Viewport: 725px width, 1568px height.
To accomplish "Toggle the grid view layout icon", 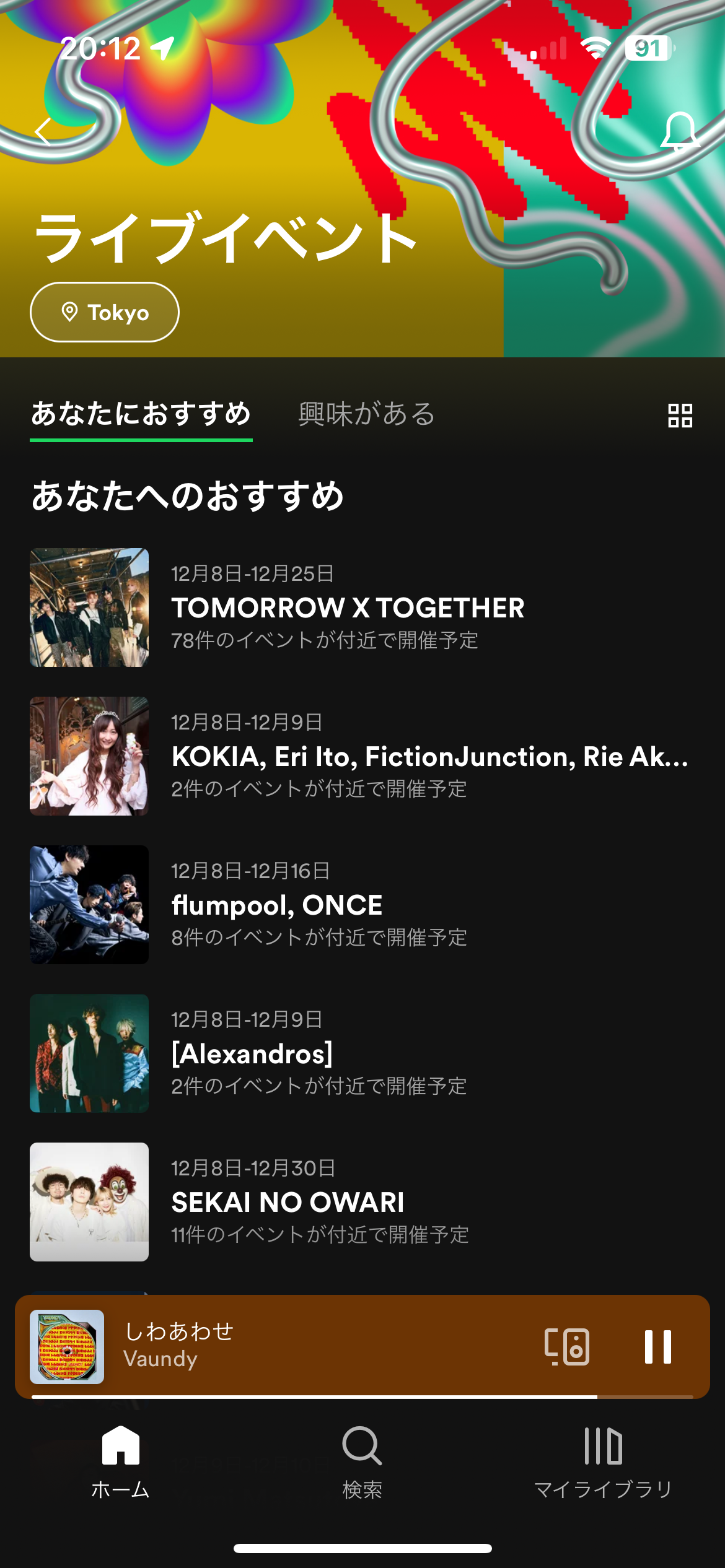I will (x=680, y=416).
